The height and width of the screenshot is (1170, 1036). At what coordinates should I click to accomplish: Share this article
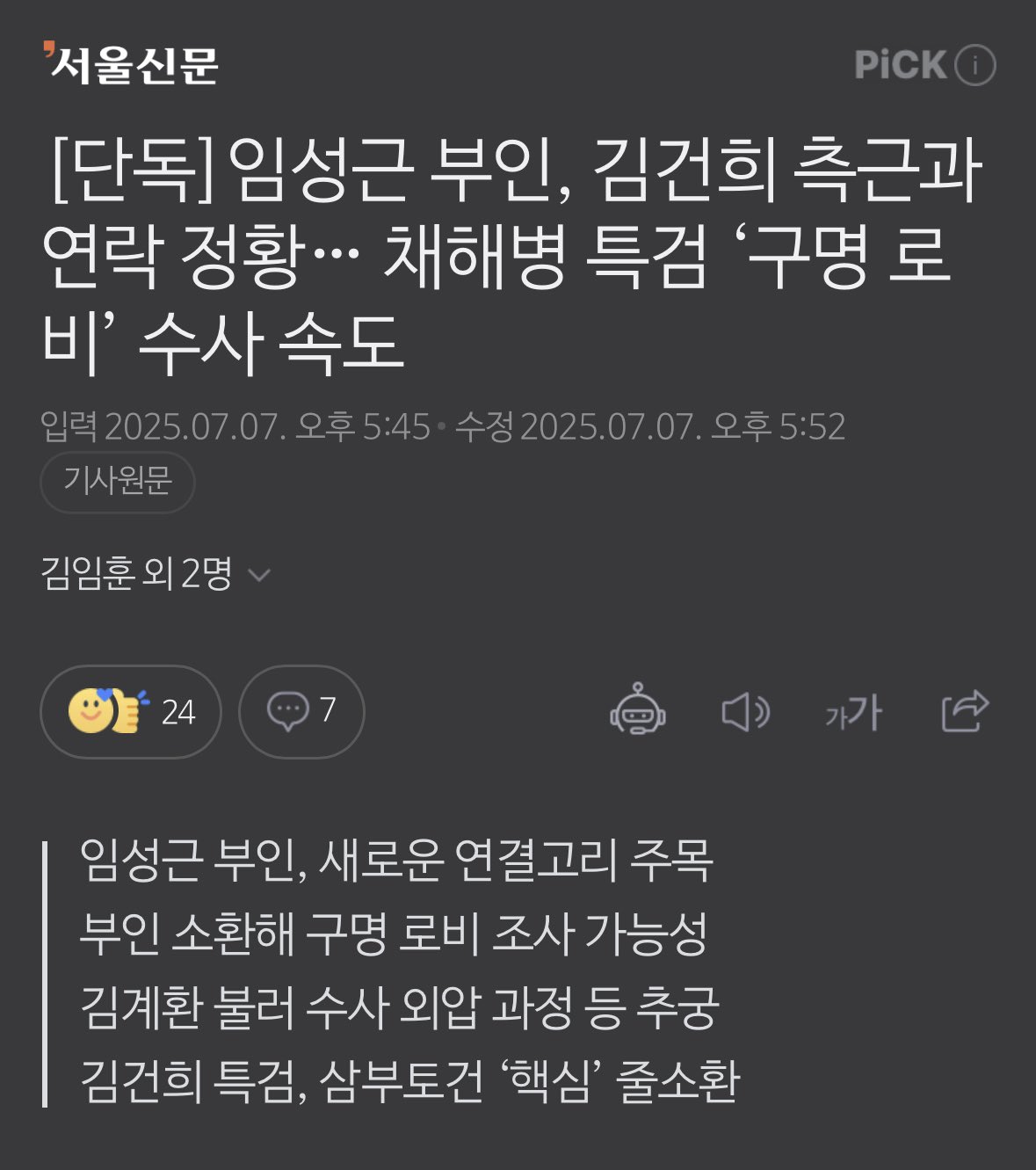(x=964, y=711)
